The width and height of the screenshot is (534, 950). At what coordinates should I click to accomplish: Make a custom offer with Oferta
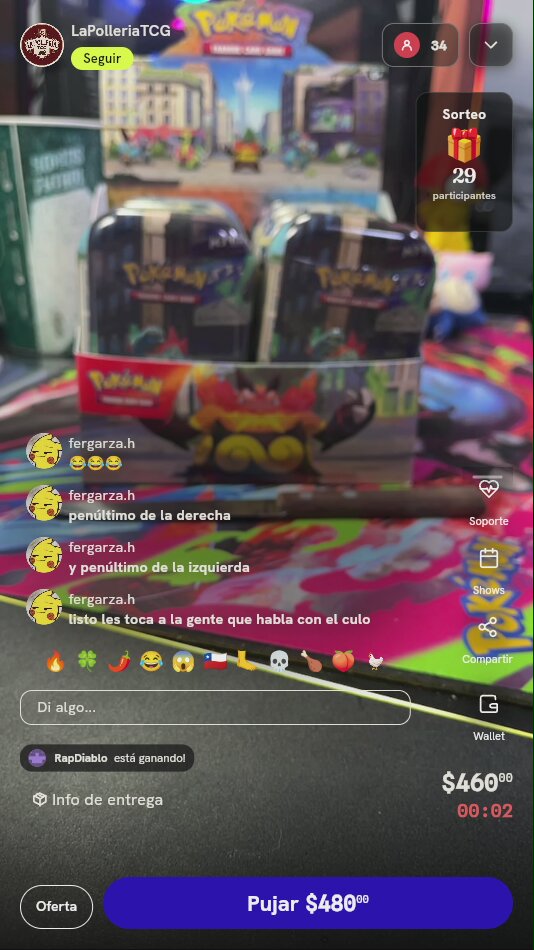(x=56, y=906)
